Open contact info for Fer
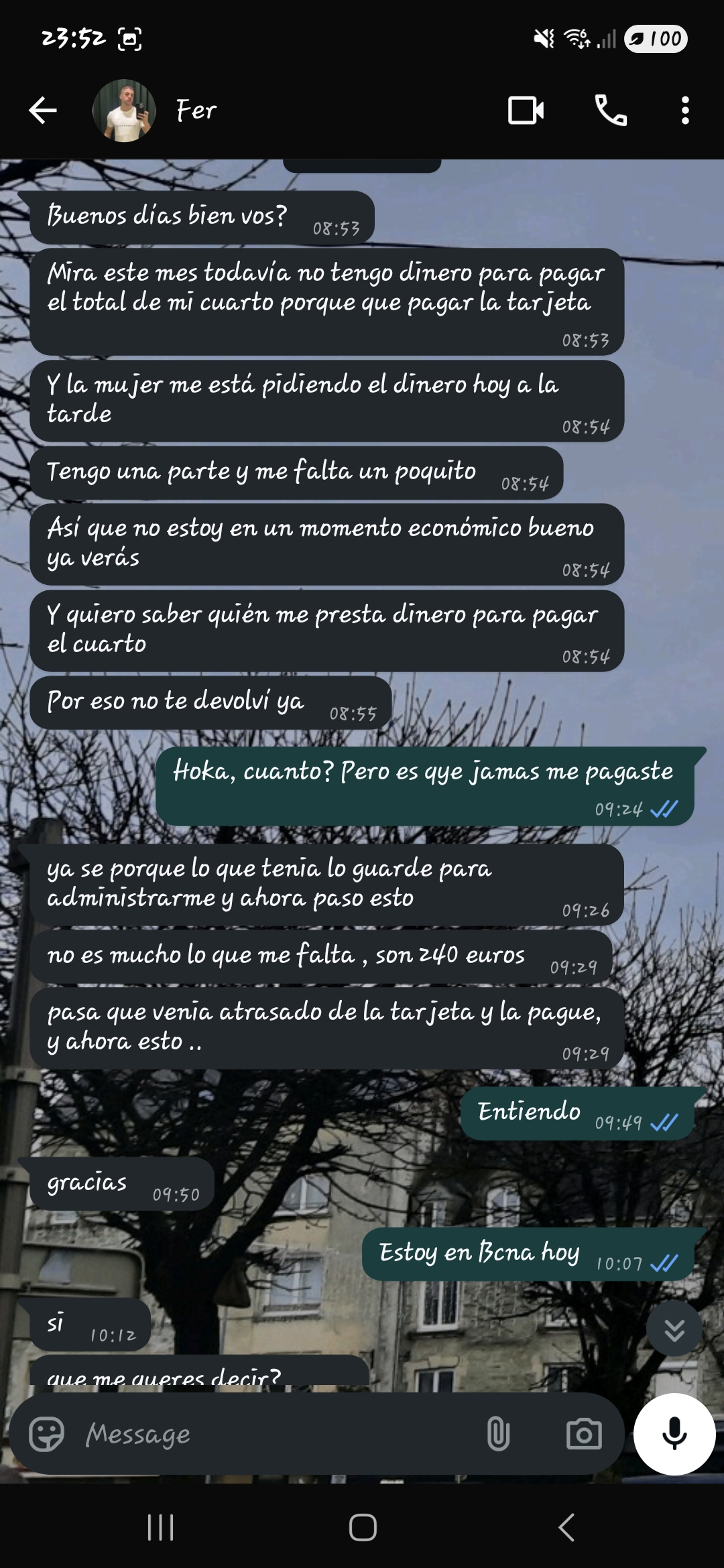 tap(196, 111)
